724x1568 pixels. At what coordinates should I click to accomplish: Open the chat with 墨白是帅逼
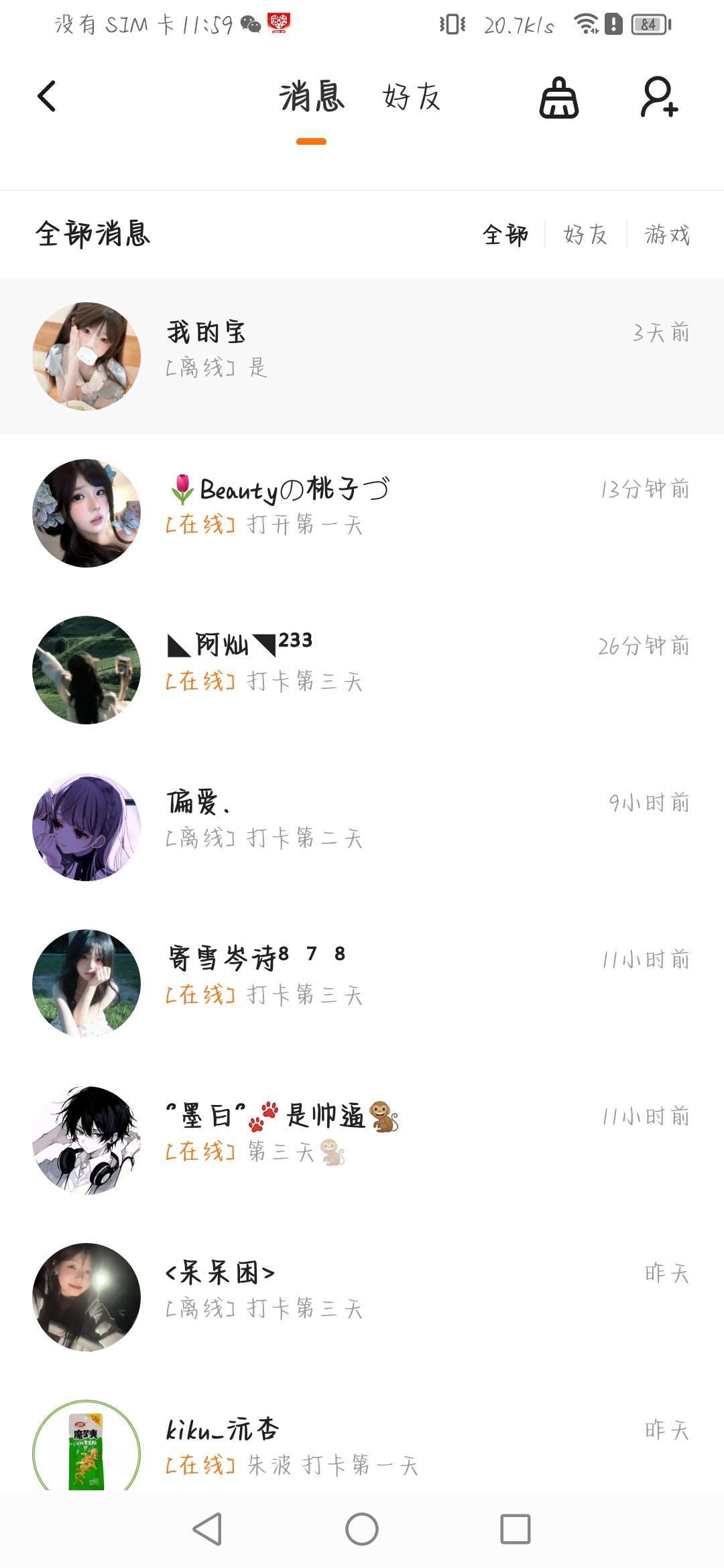[362, 1140]
